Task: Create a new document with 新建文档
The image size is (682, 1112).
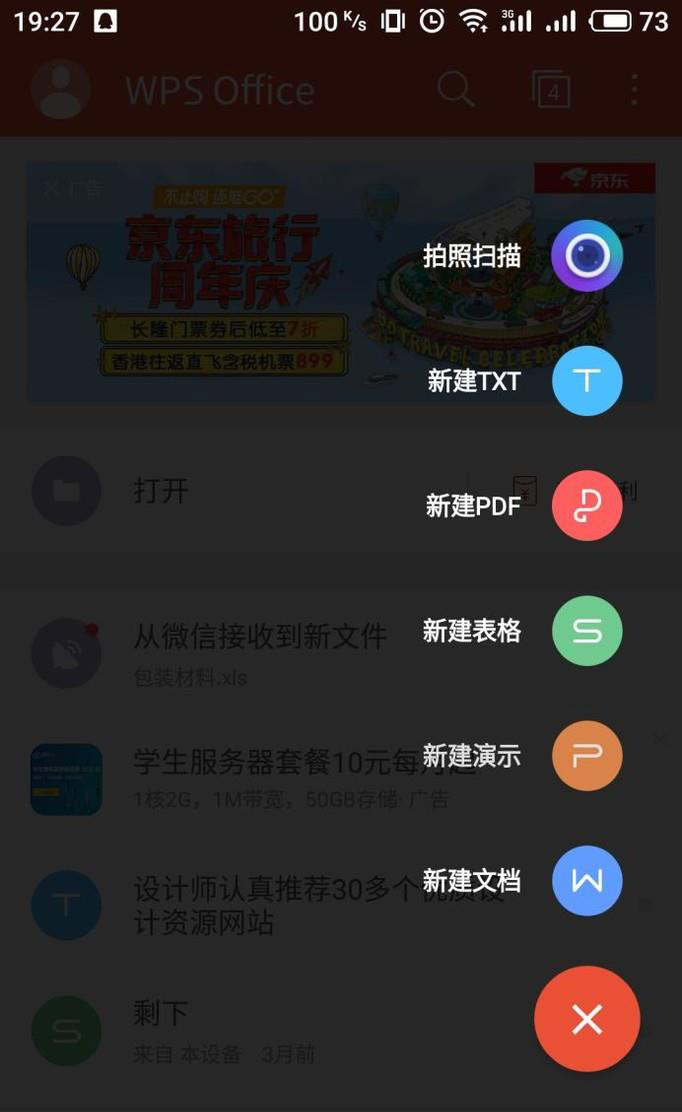Action: 587,881
